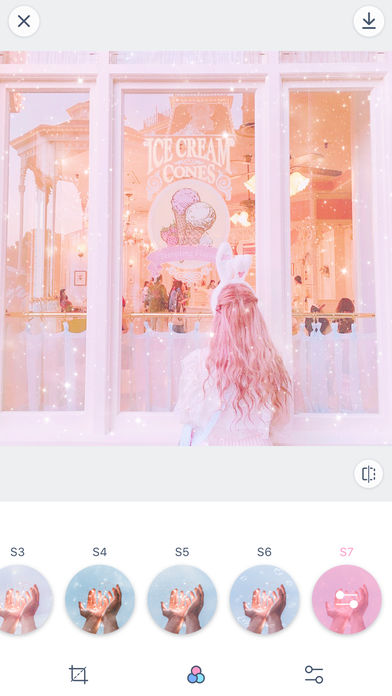
Task: Close the photo editor
Action: coord(24,21)
